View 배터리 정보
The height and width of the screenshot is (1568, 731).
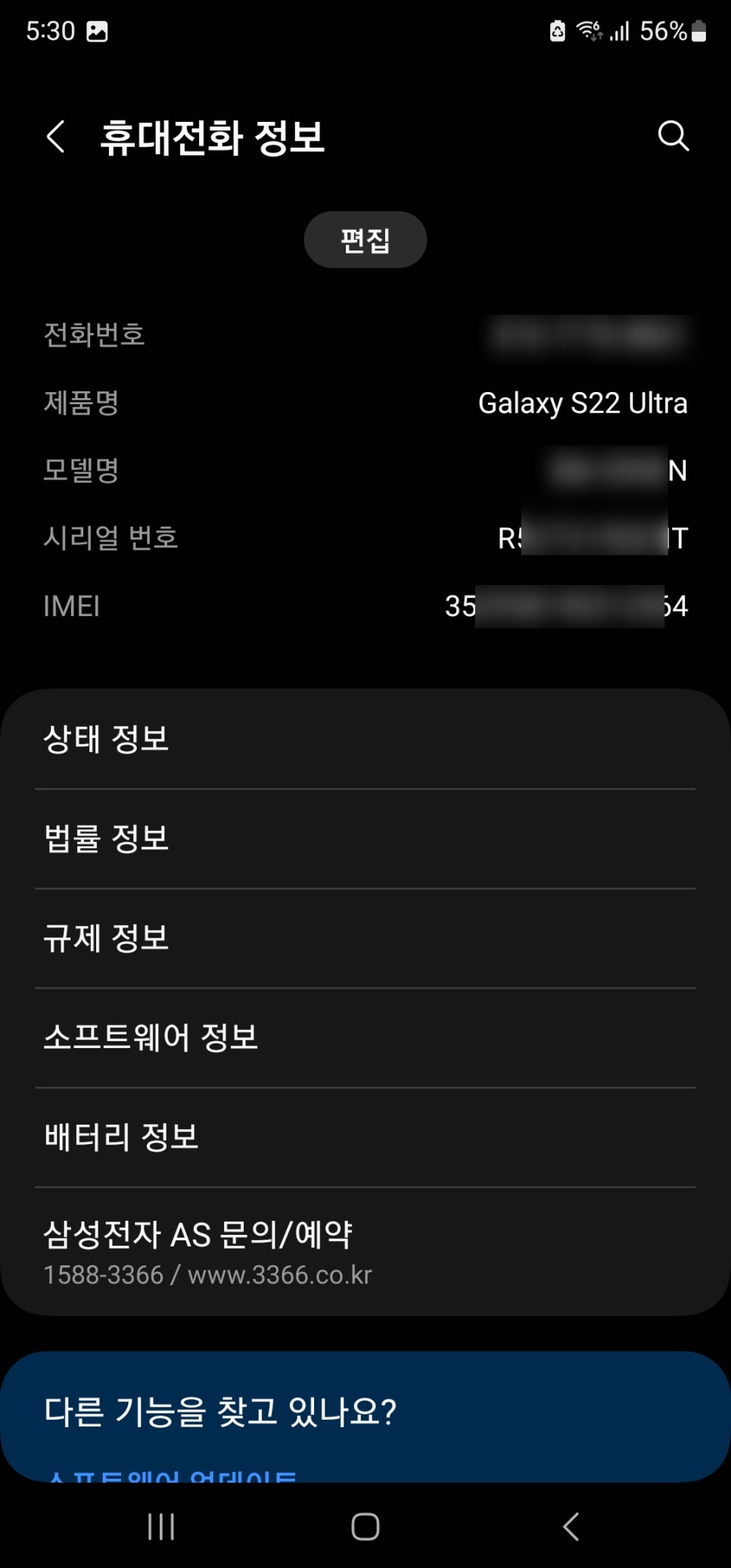pyautogui.click(x=365, y=1137)
